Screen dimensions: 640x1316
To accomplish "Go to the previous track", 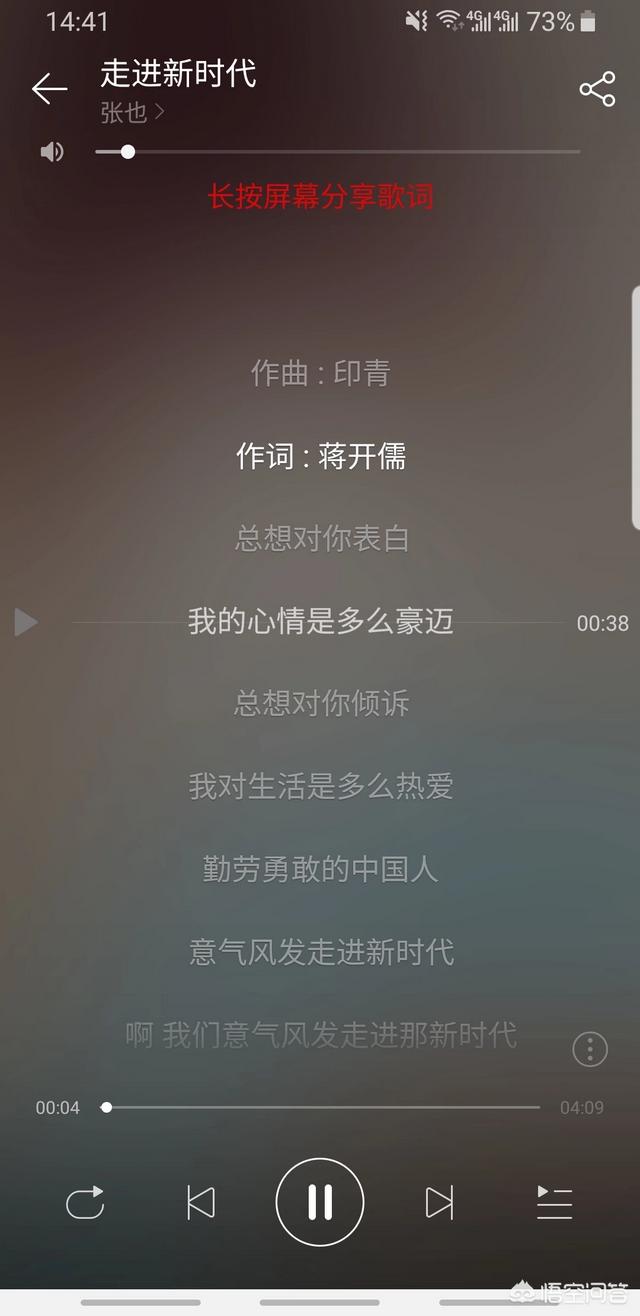I will click(x=201, y=1202).
